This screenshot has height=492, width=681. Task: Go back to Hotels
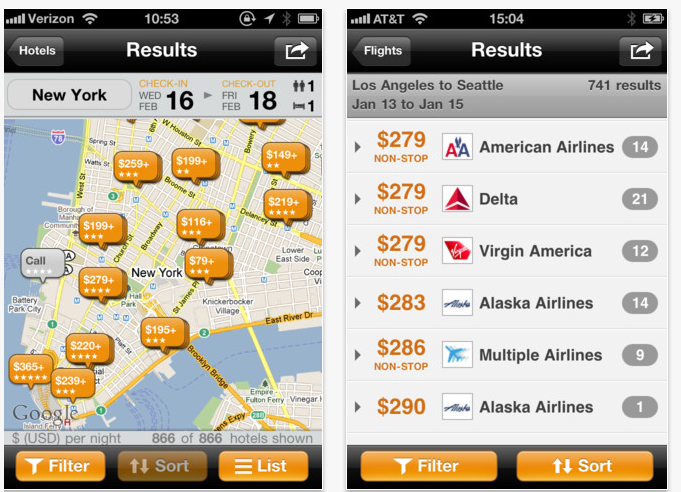pos(36,51)
